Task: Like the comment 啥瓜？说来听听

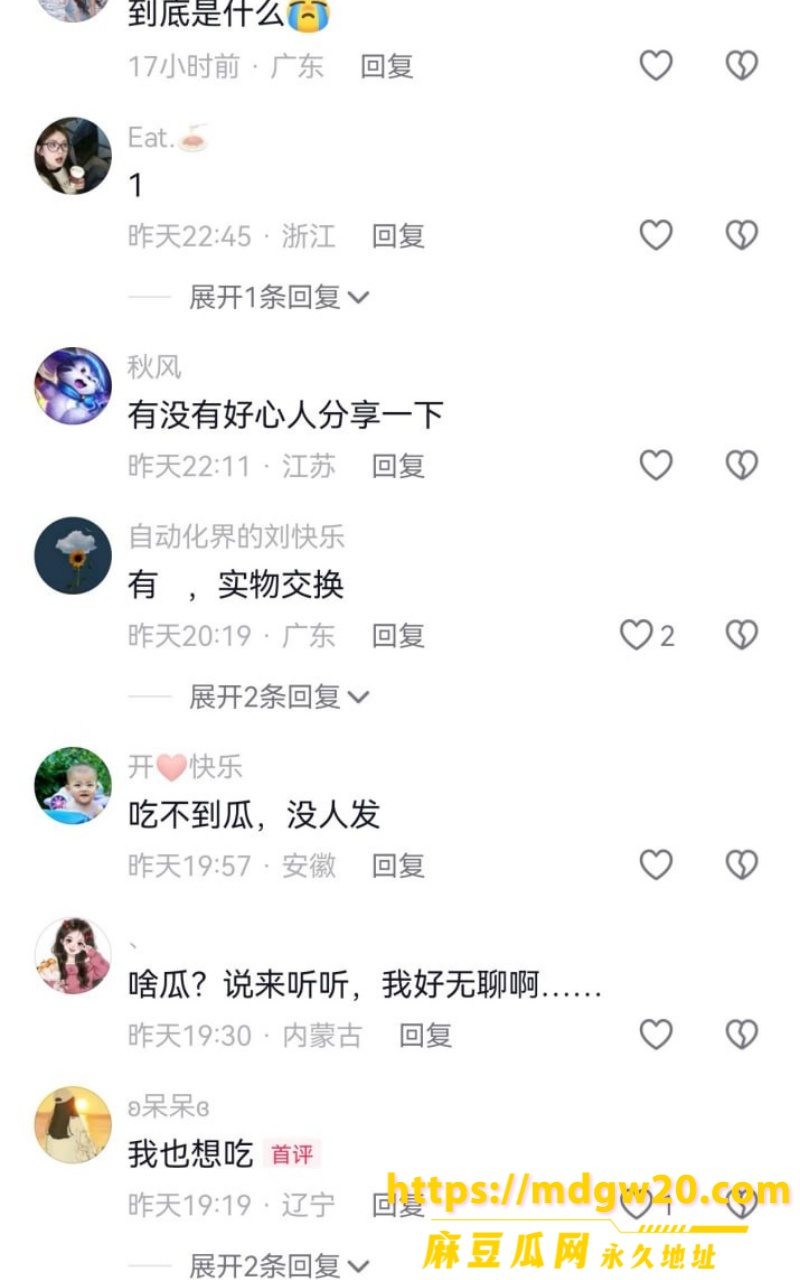Action: click(x=656, y=1035)
